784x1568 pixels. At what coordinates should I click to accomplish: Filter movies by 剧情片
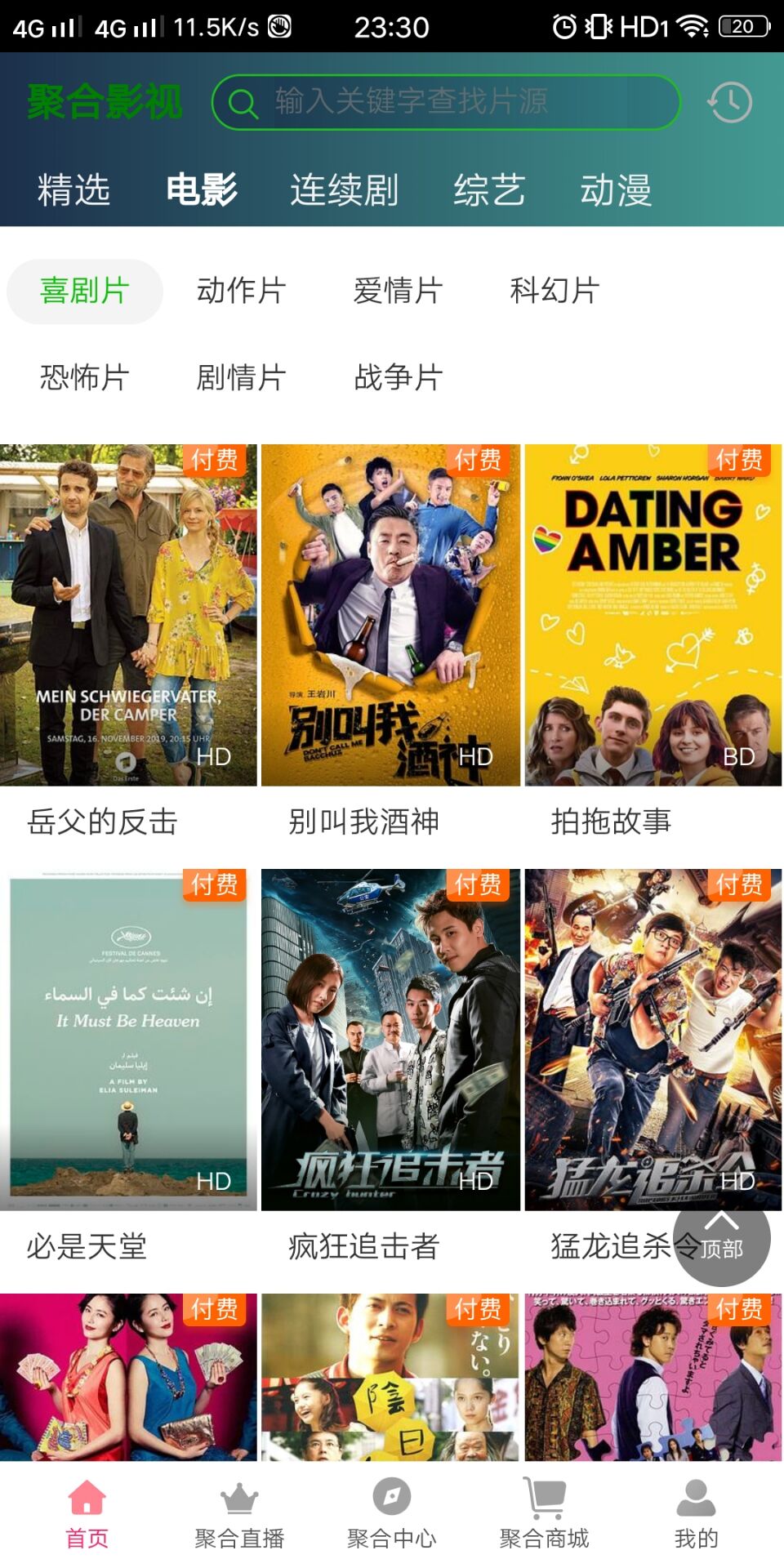(241, 378)
